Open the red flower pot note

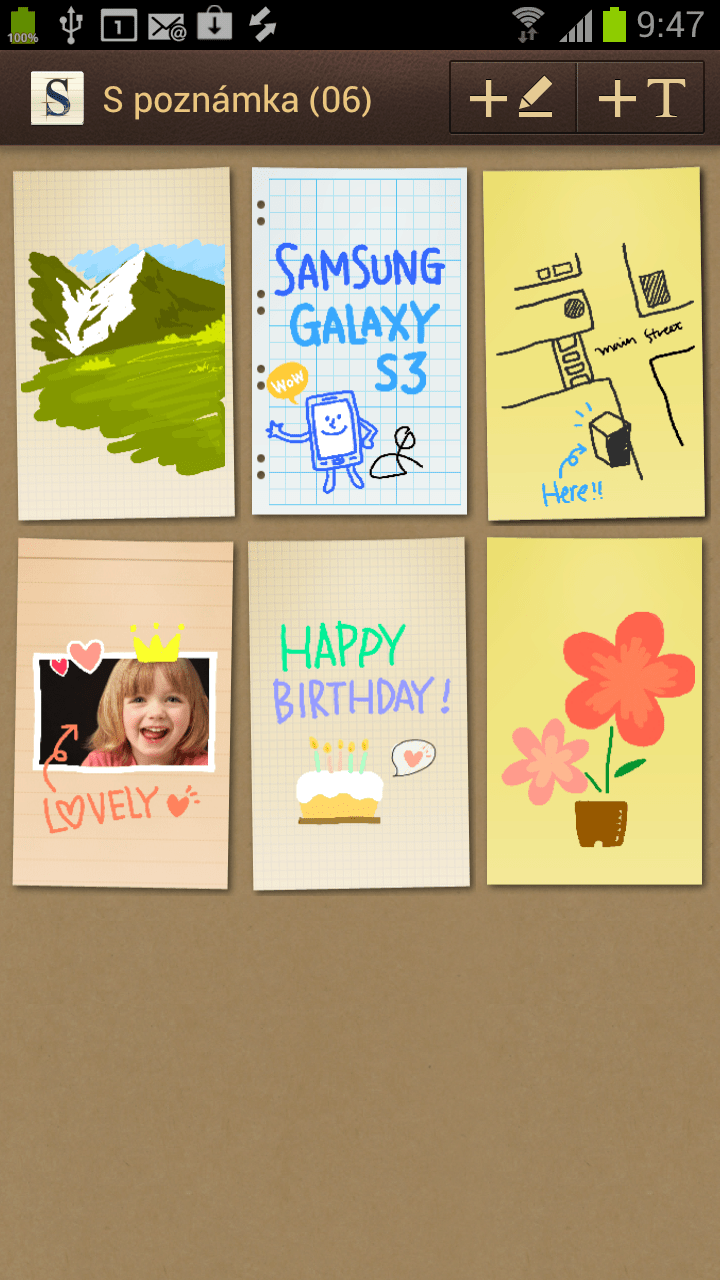click(x=594, y=711)
